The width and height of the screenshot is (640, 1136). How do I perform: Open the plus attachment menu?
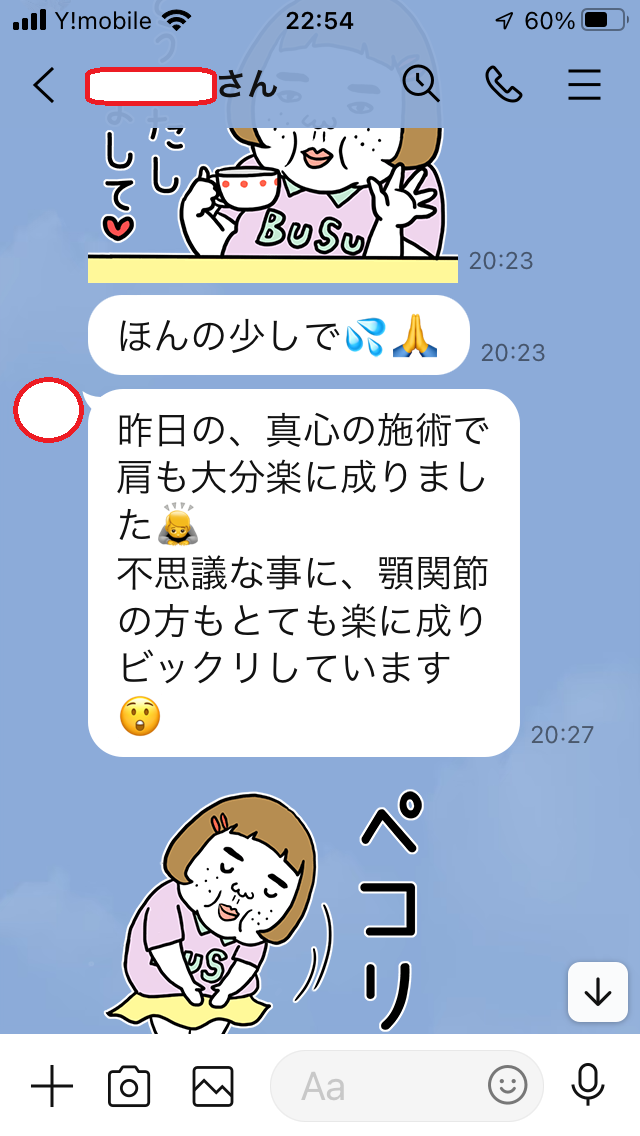[52, 1086]
